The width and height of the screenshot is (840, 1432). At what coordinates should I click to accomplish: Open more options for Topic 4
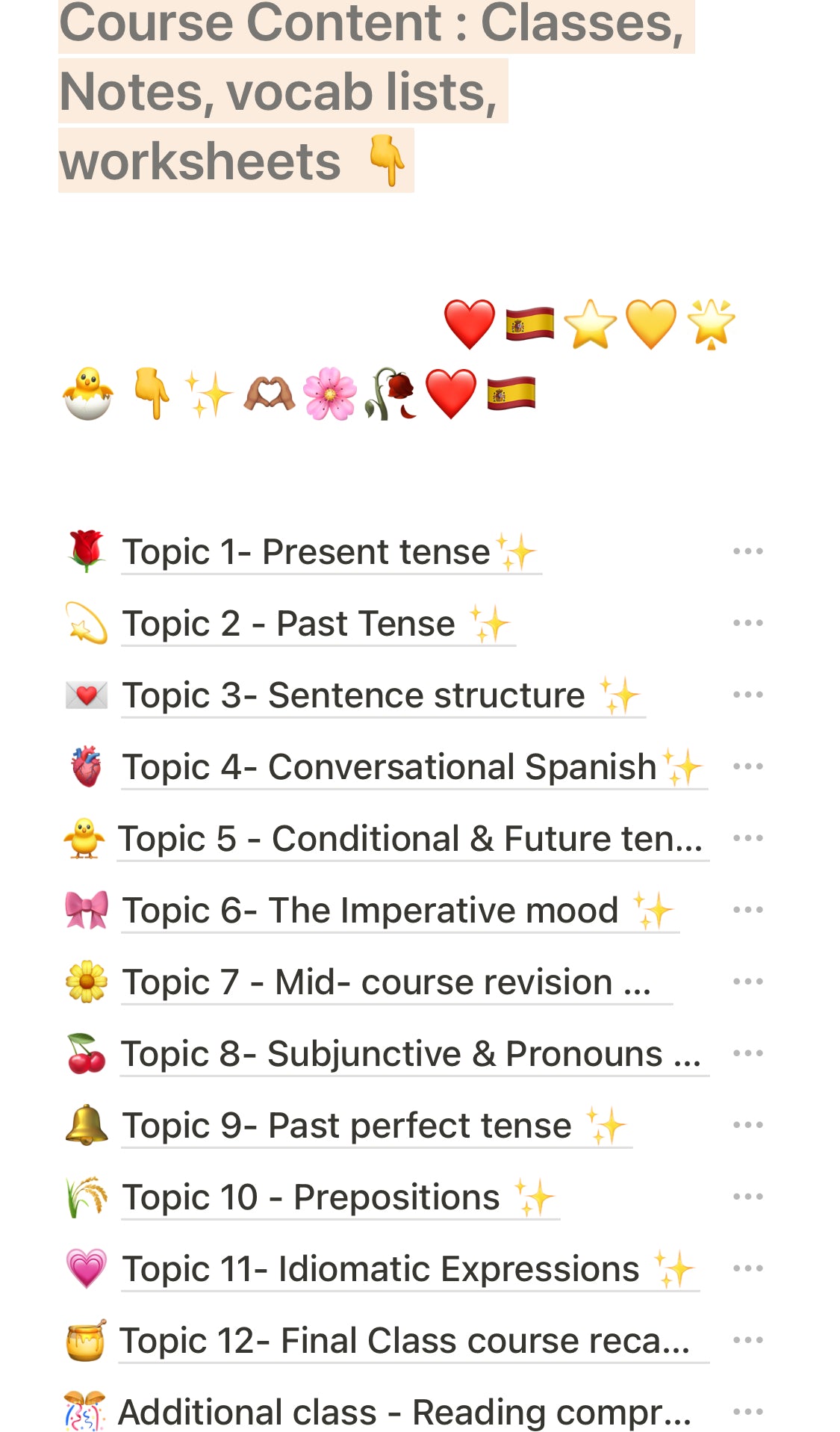pyautogui.click(x=747, y=767)
